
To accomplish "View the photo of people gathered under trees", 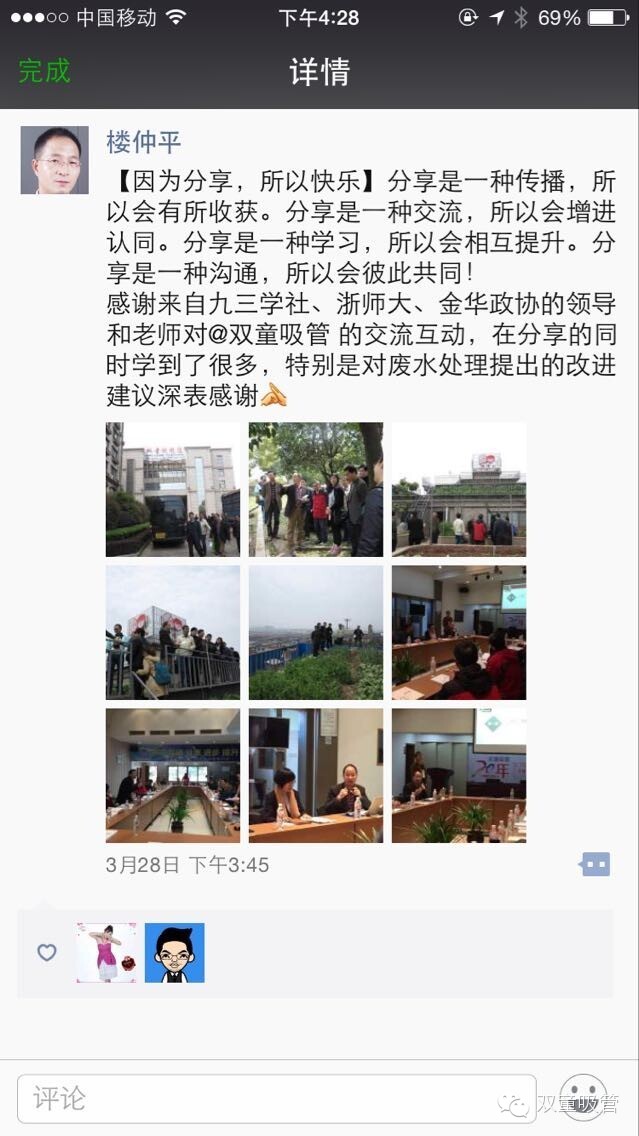I will click(316, 489).
